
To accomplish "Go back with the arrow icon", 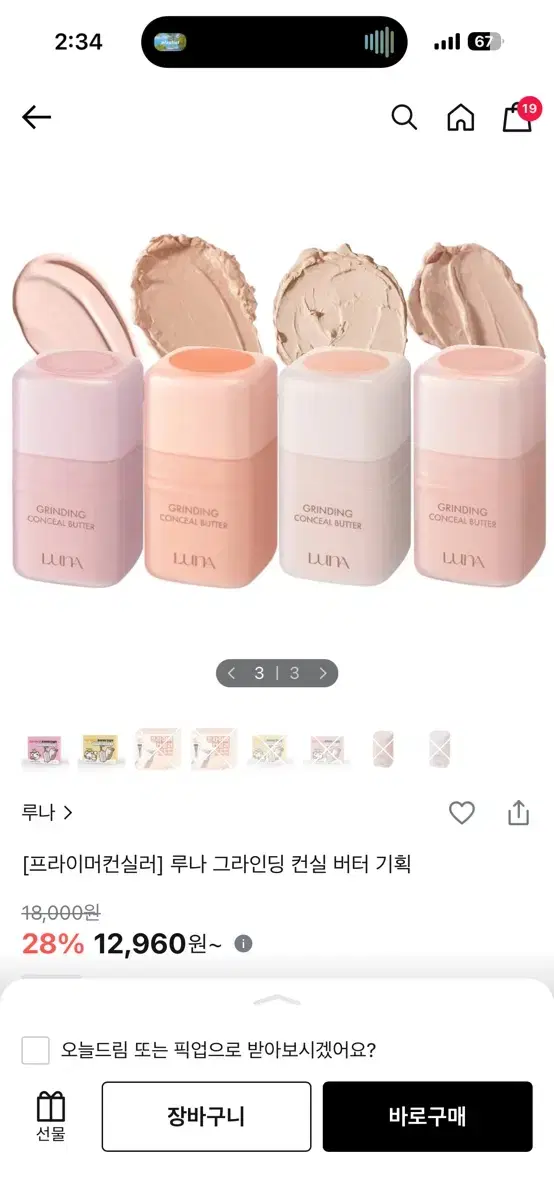I will tap(36, 117).
